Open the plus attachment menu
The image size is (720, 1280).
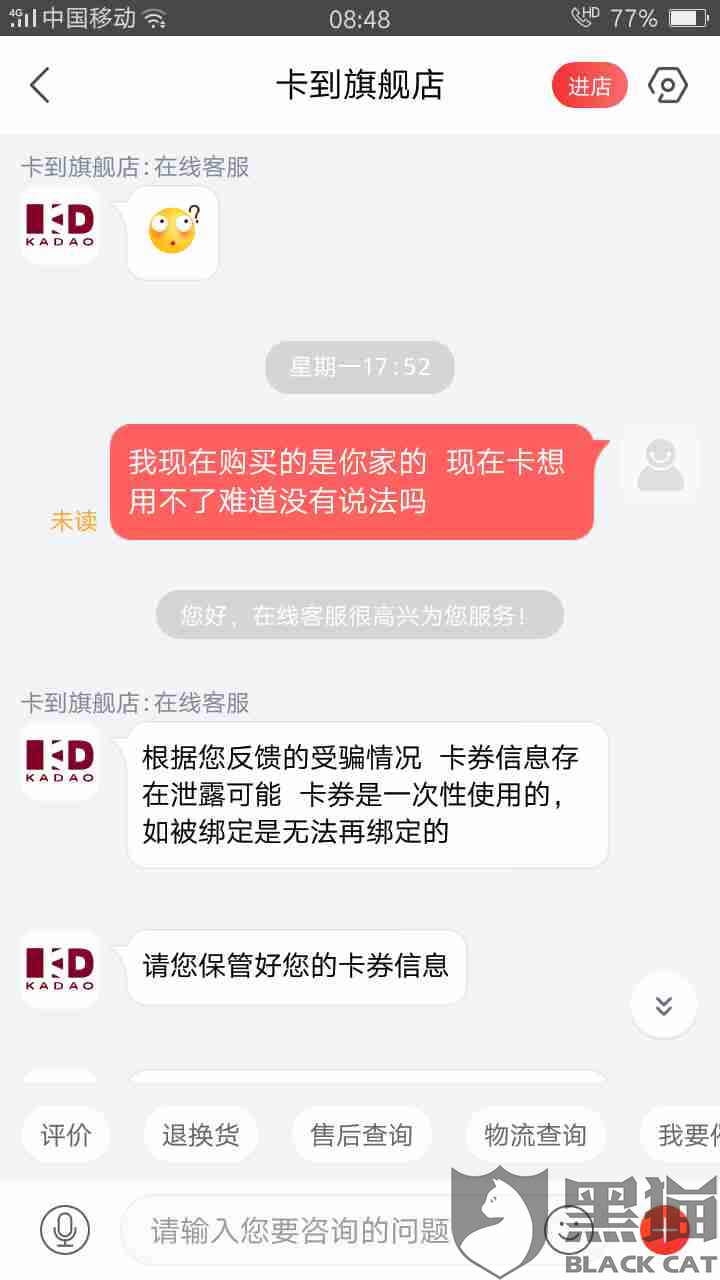click(x=664, y=1229)
